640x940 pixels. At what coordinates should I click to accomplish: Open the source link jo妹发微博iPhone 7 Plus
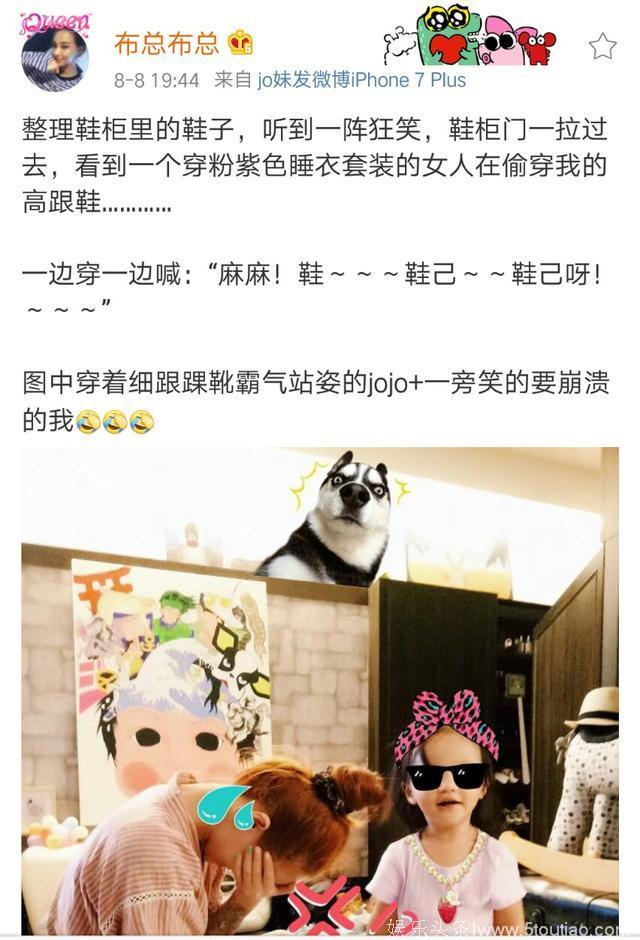point(360,80)
